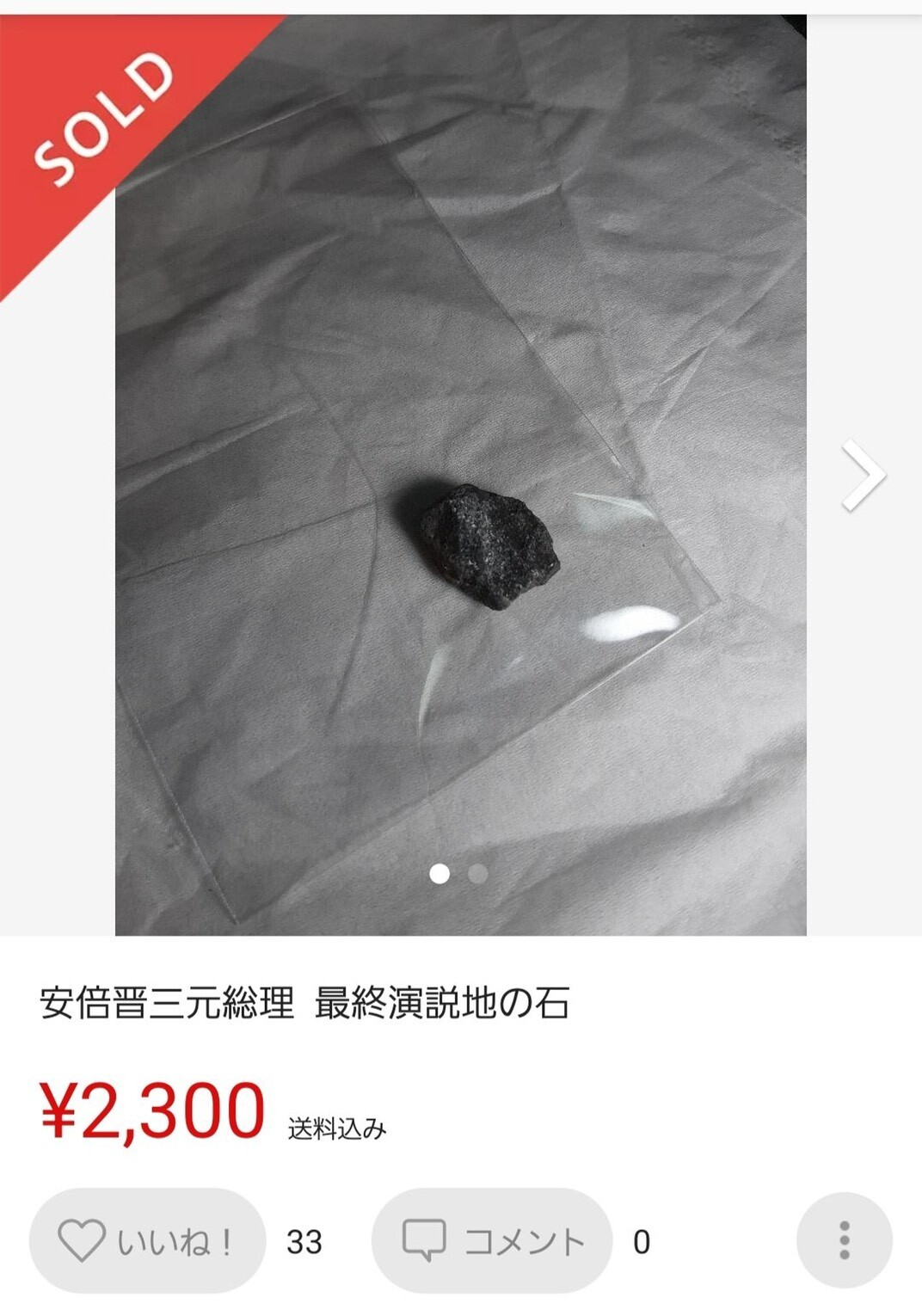Like this listing with いいね！ button

tap(147, 1241)
